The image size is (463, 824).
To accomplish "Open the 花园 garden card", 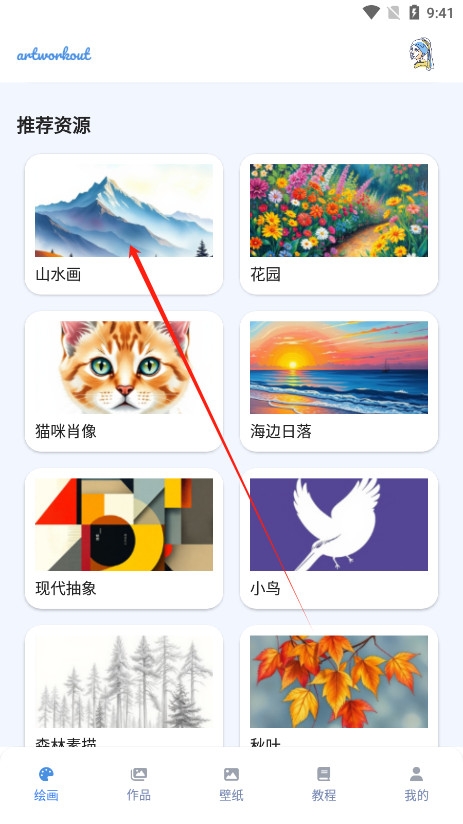I will (x=339, y=224).
